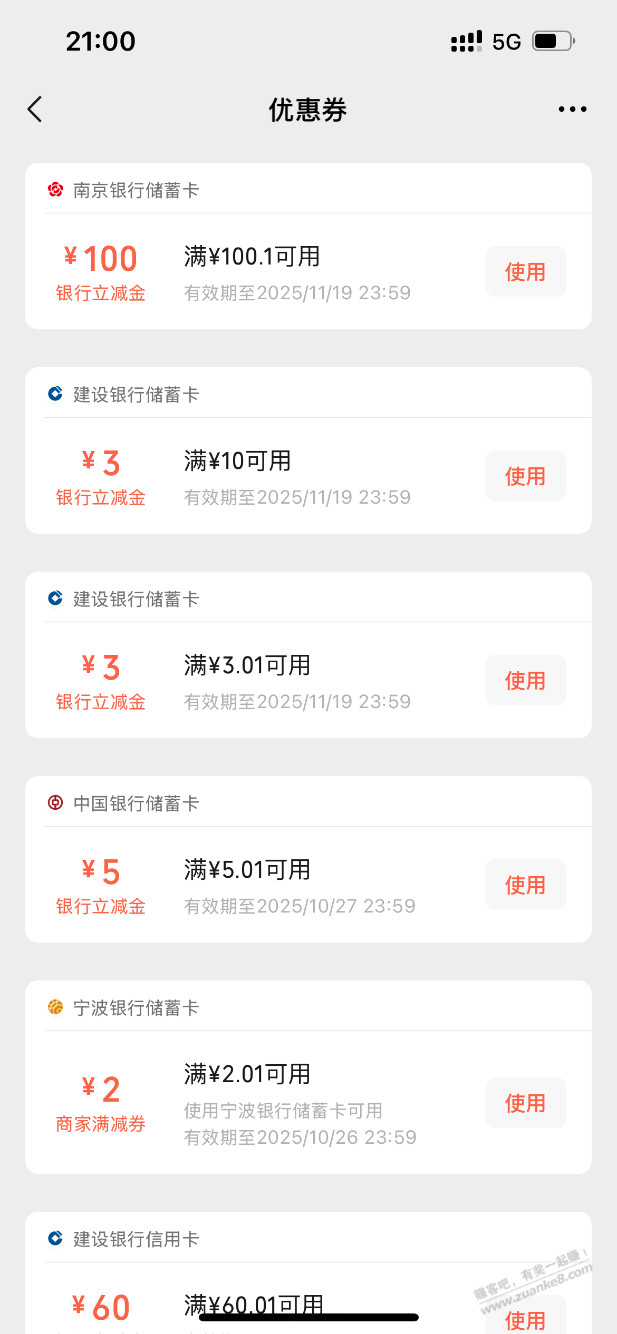Use the ¥2 宁波银行储蓄卡 coupon
This screenshot has height=1334, width=617.
click(525, 1103)
